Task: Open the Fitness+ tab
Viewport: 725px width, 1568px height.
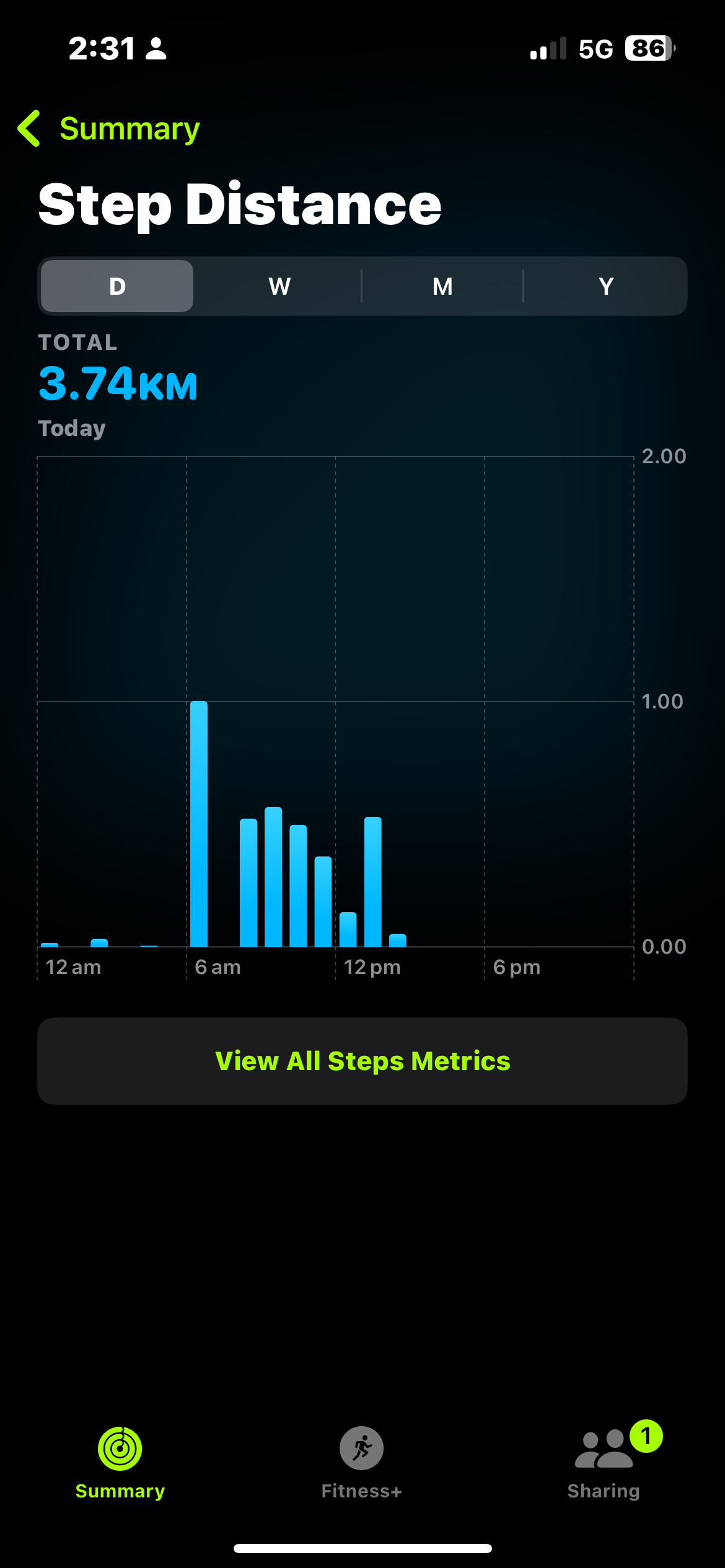Action: pos(362,1463)
